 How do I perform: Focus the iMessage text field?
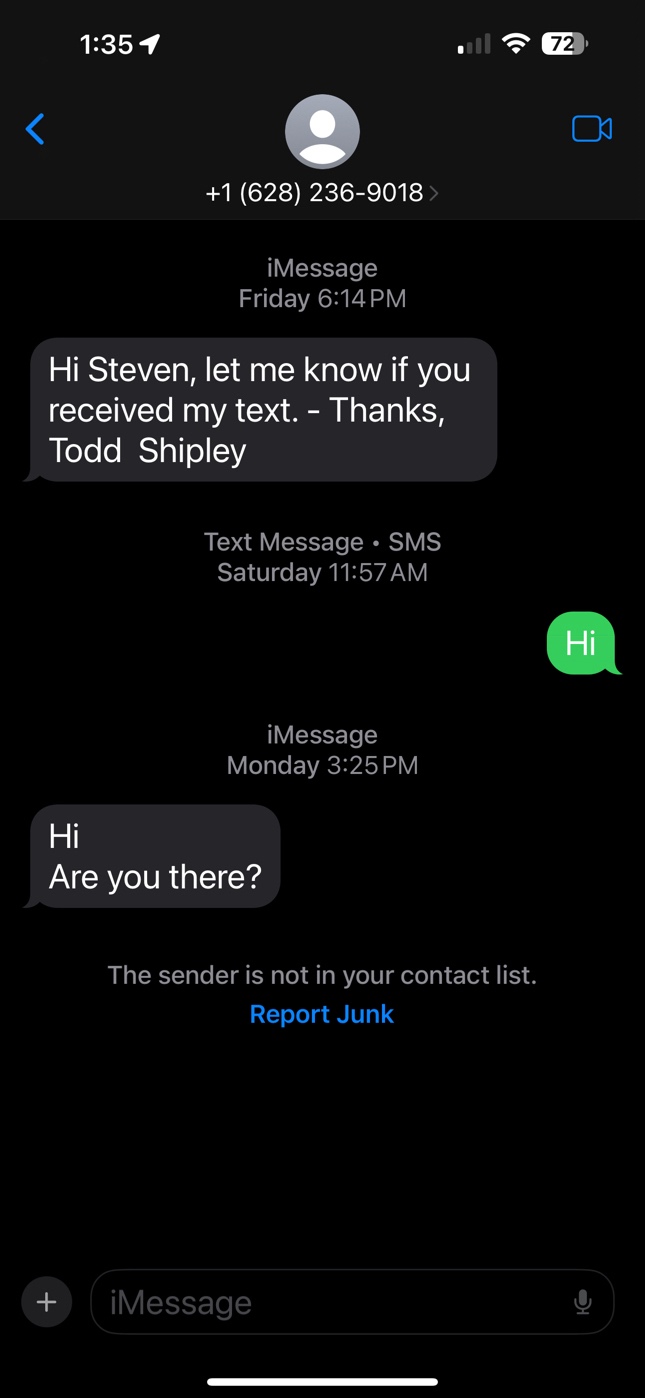point(330,1302)
